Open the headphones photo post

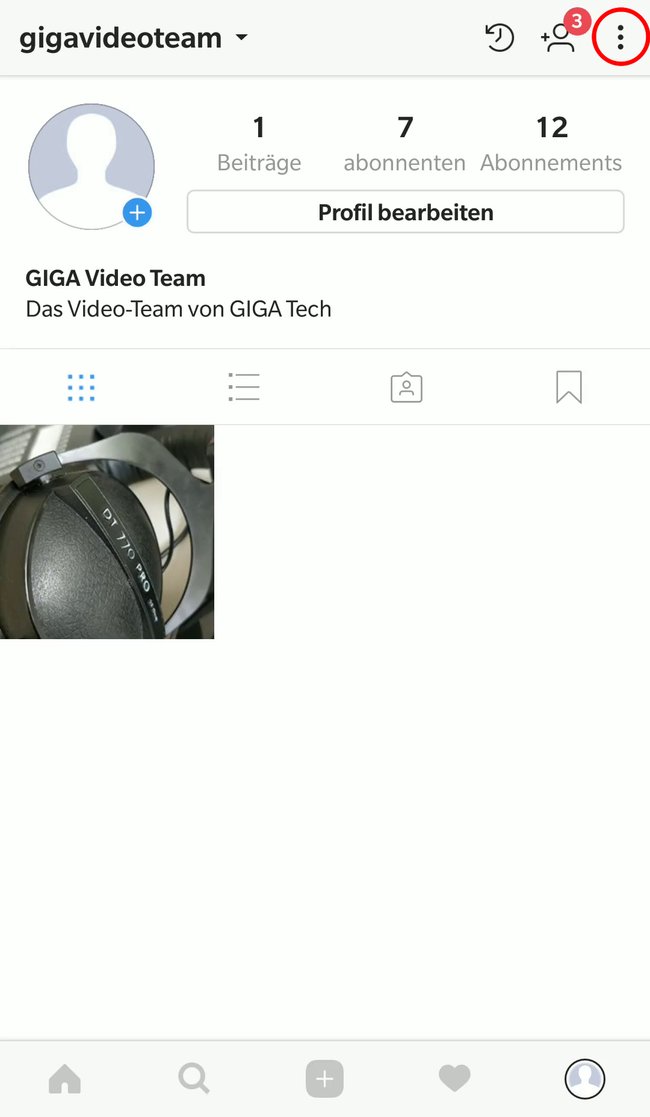pyautogui.click(x=107, y=531)
